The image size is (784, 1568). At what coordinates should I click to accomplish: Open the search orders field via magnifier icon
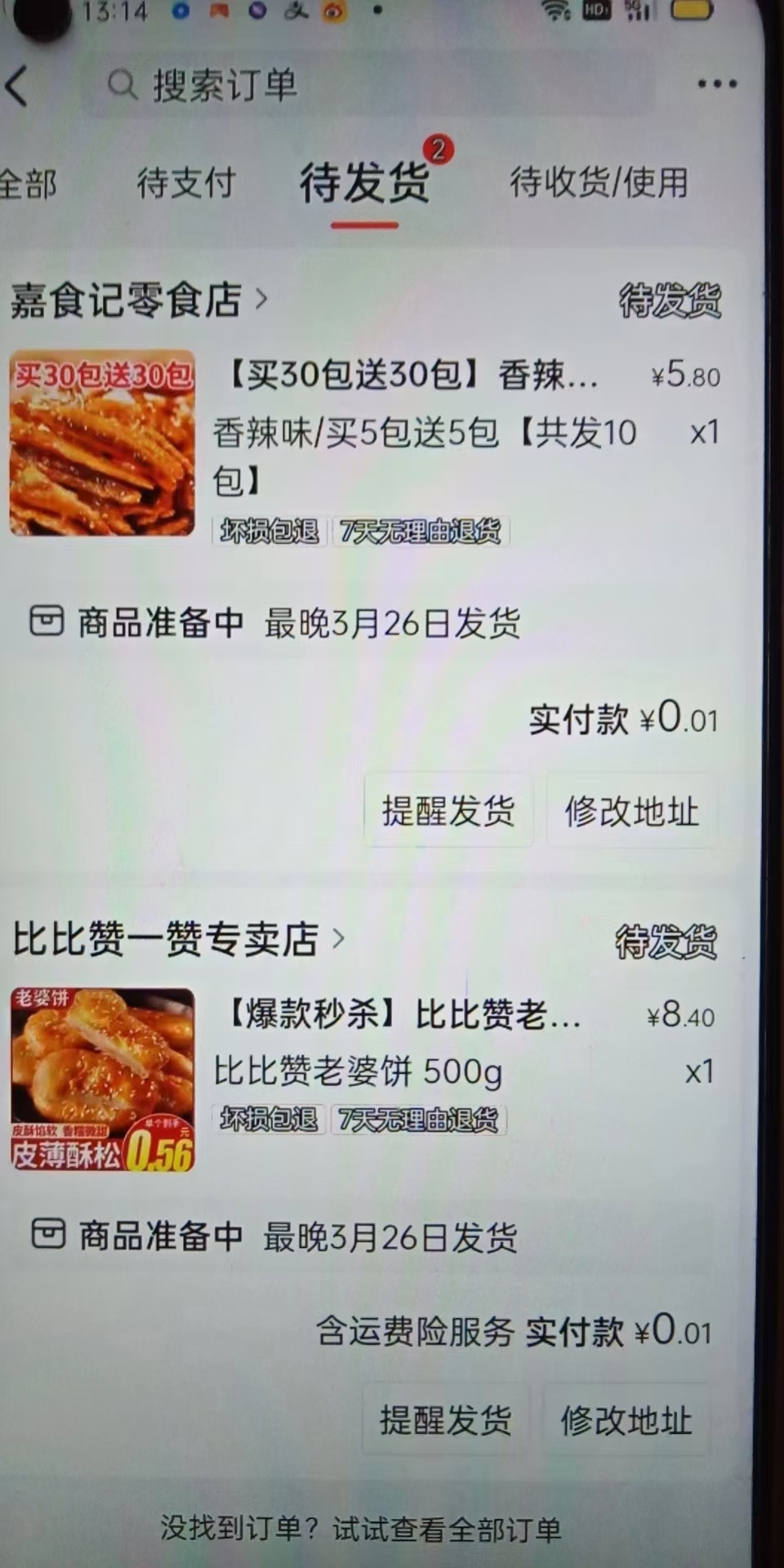point(121,84)
